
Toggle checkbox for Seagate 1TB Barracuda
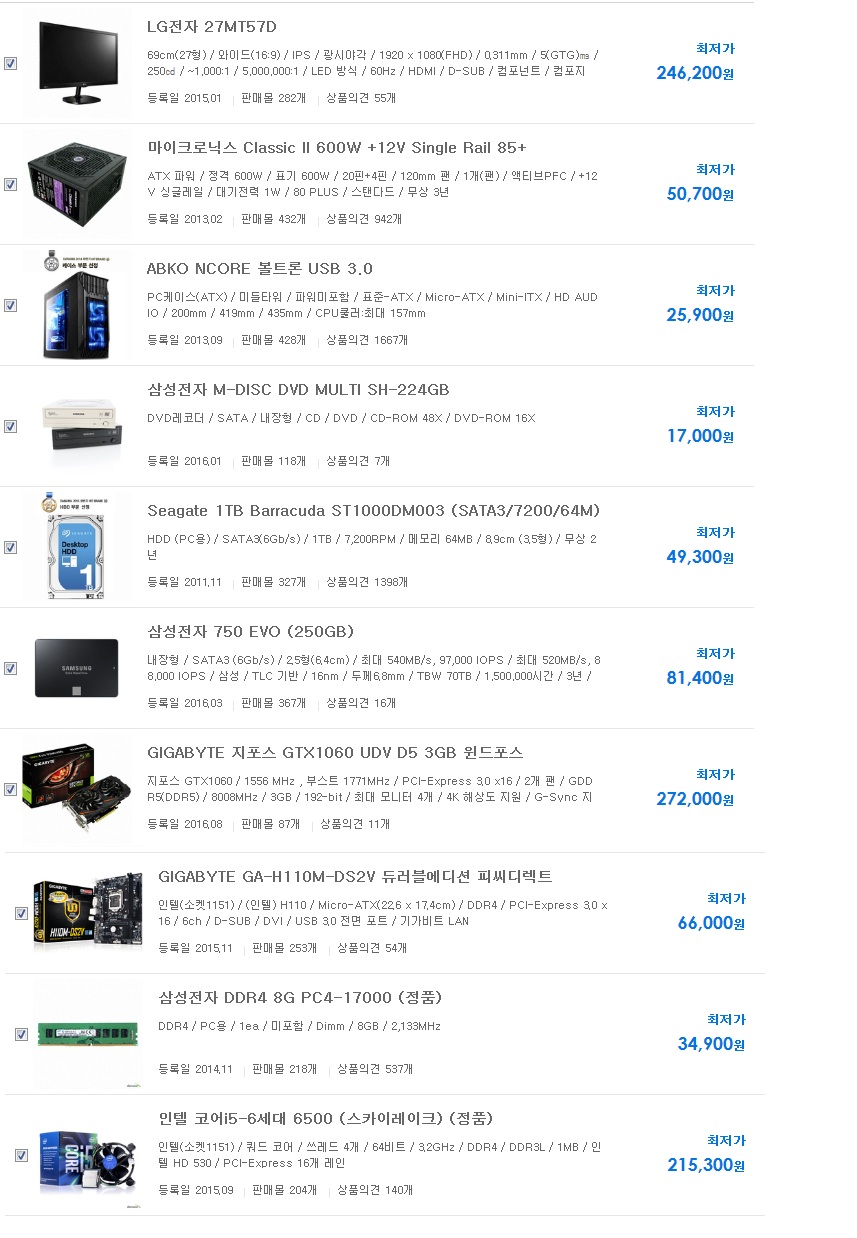[10, 547]
